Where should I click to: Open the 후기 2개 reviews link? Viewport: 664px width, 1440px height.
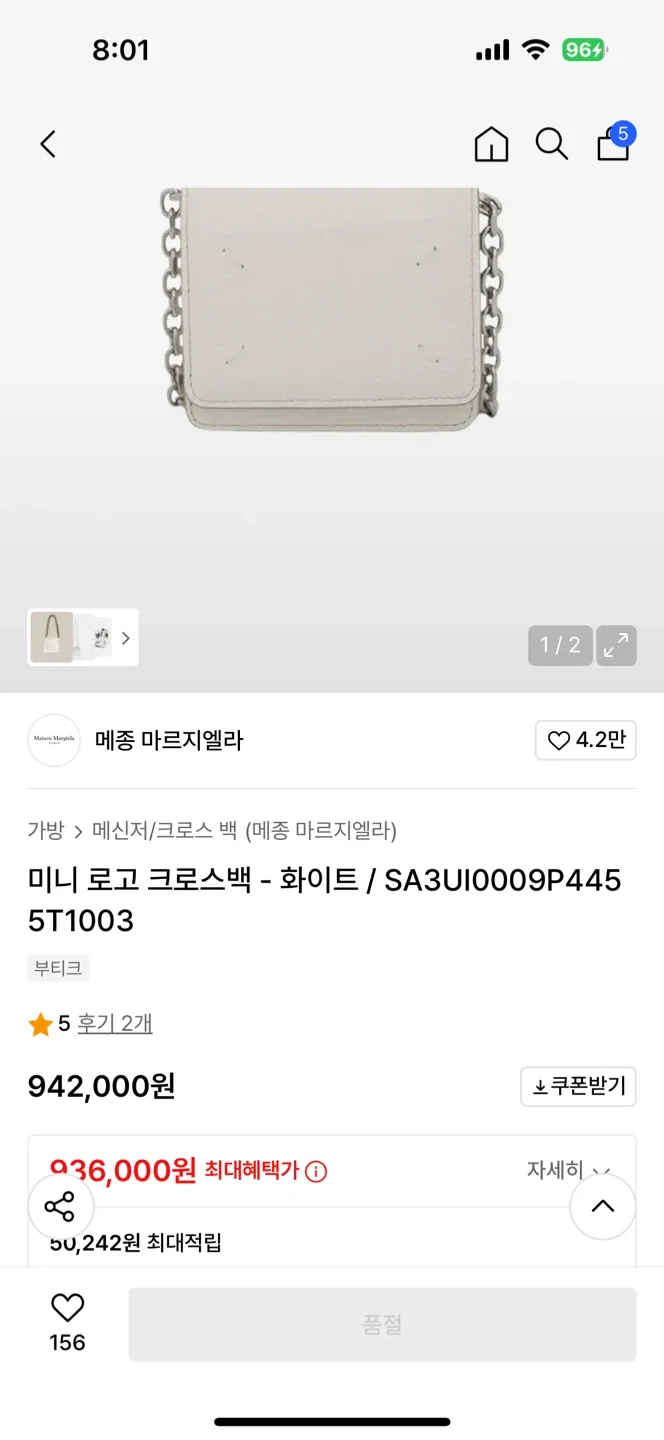pos(115,1024)
